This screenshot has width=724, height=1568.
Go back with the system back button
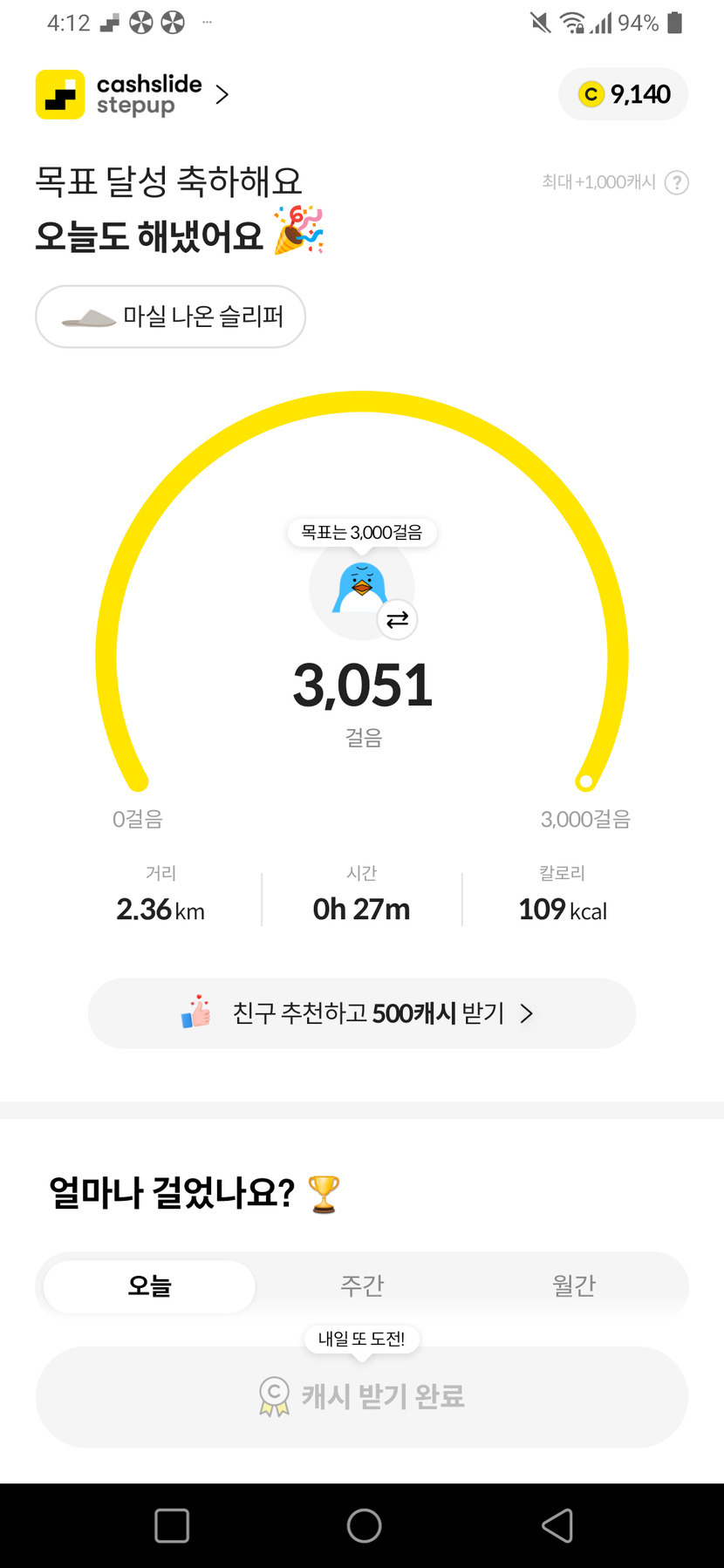tap(557, 1526)
